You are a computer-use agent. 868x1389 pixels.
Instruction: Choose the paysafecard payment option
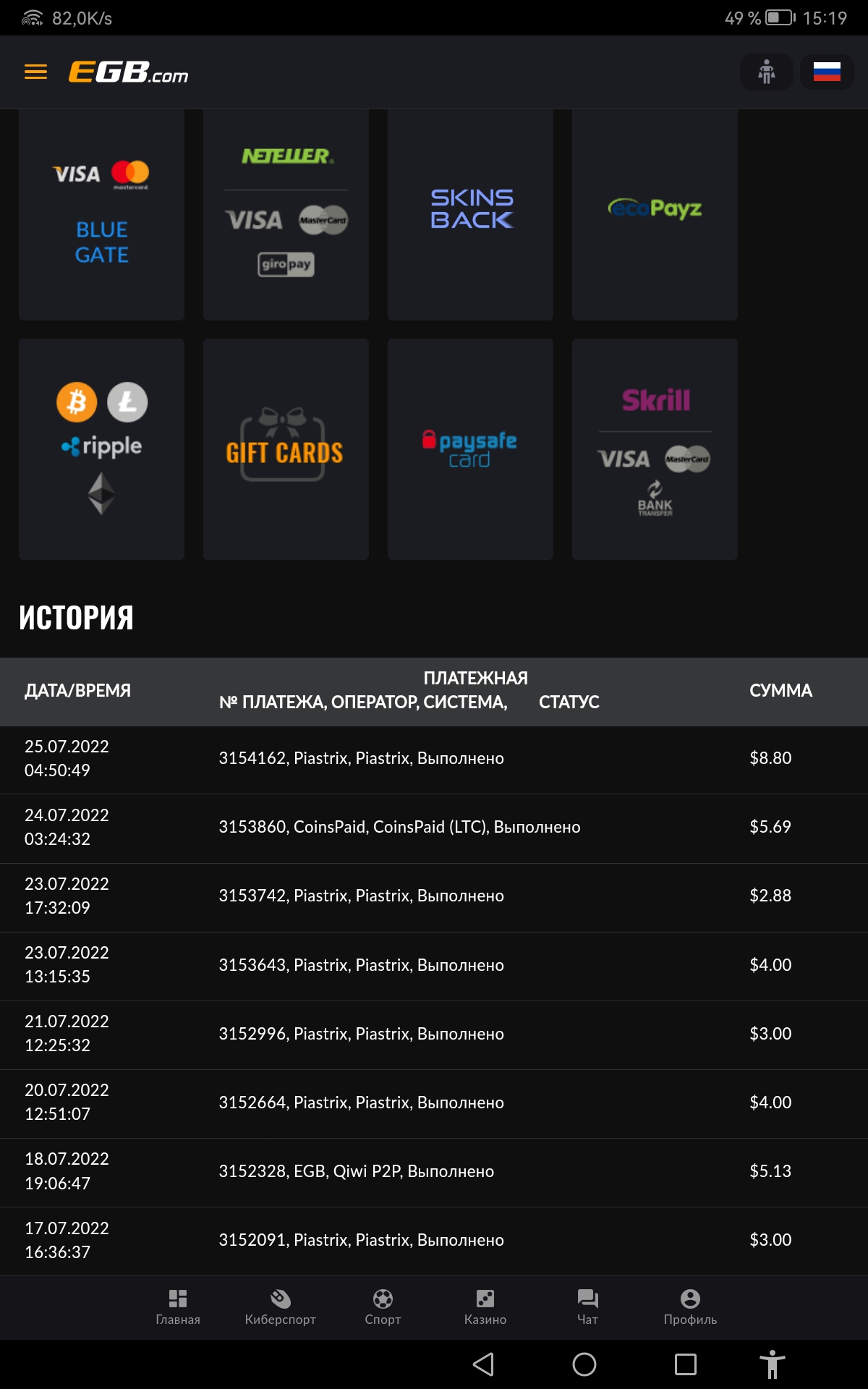[470, 449]
